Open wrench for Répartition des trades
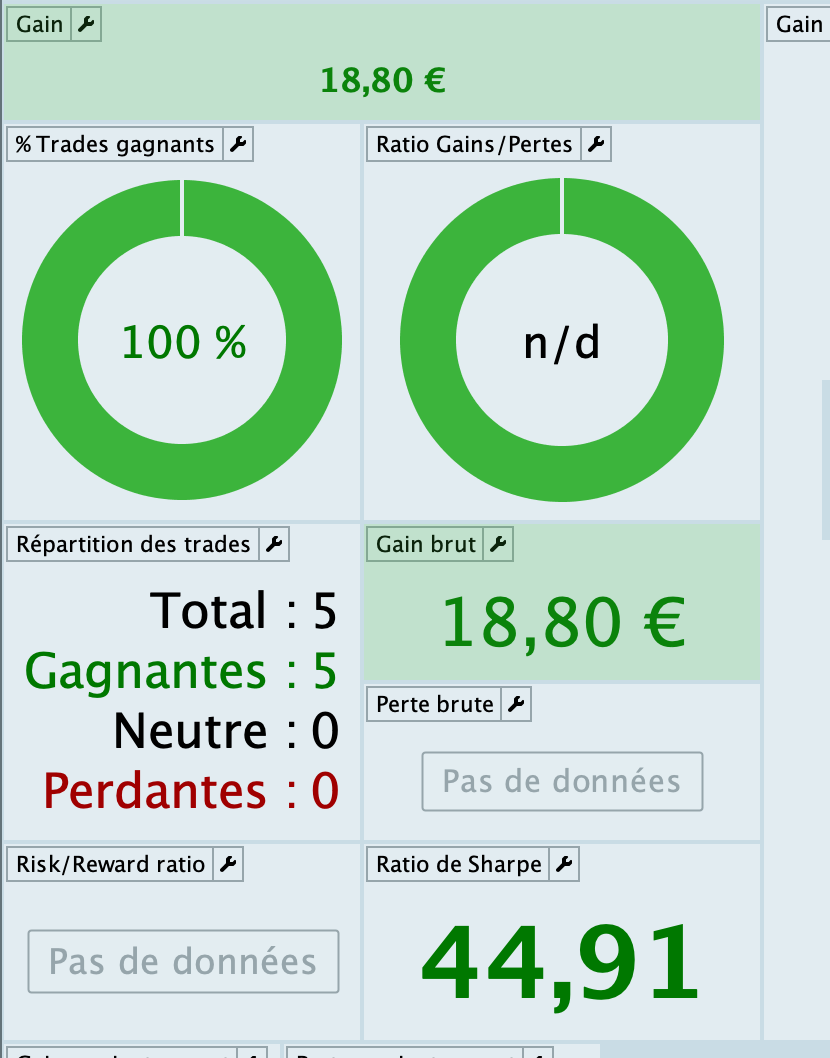830x1058 pixels. pyautogui.click(x=274, y=545)
